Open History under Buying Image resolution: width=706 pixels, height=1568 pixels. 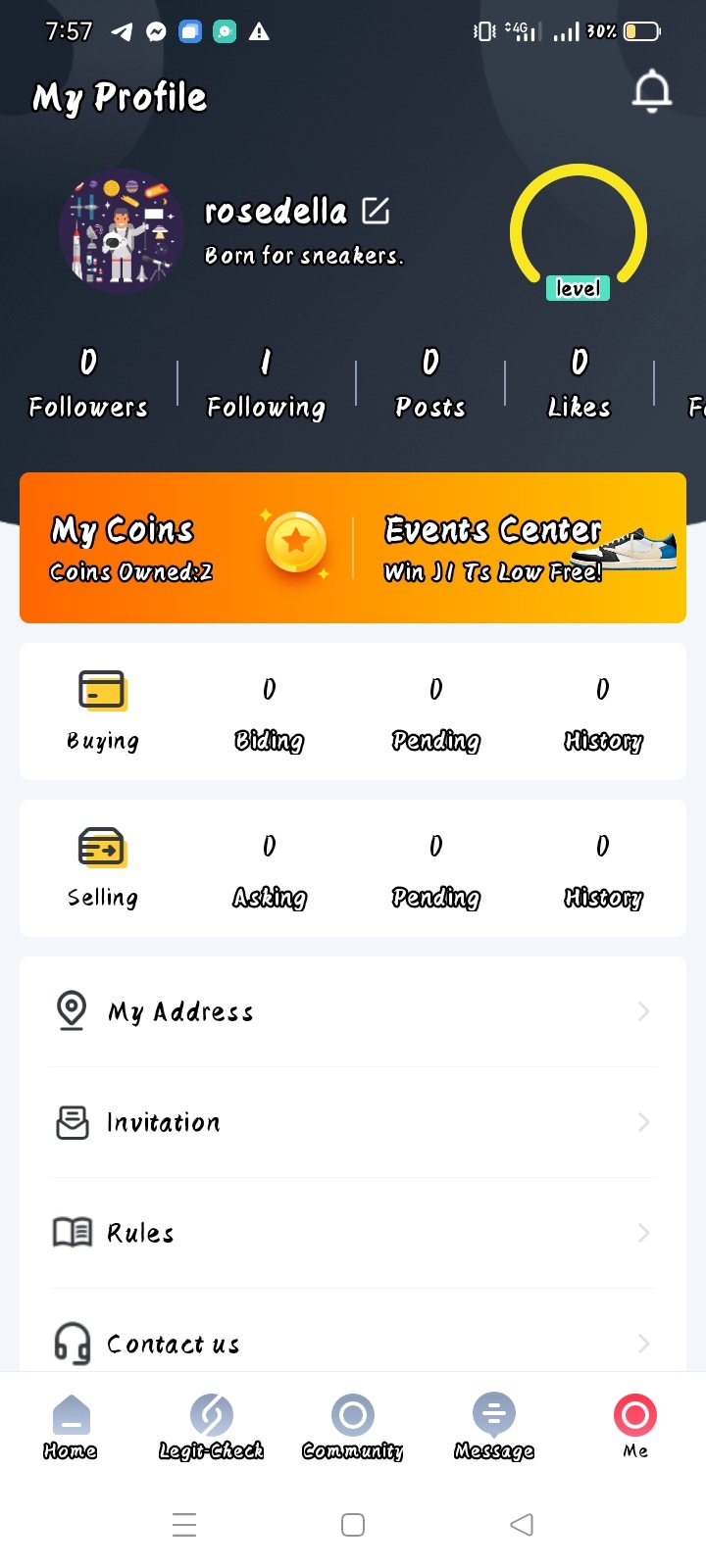(603, 713)
